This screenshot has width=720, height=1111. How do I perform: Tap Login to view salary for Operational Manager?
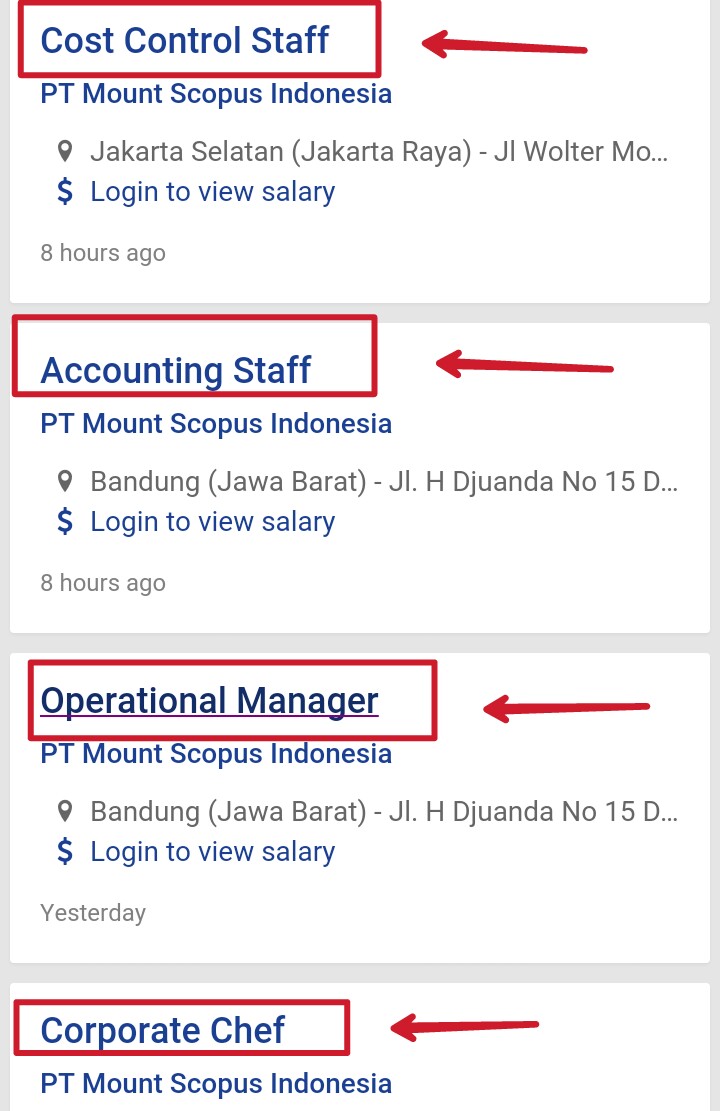coord(212,852)
